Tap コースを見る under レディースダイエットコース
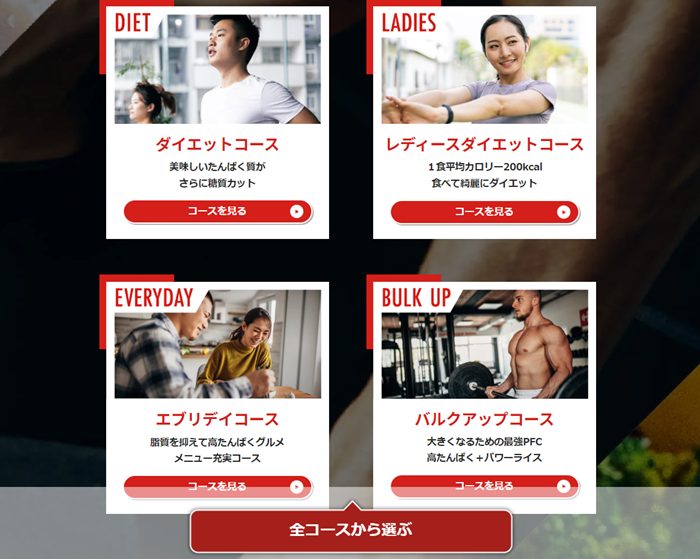This screenshot has width=700, height=559. point(484,211)
